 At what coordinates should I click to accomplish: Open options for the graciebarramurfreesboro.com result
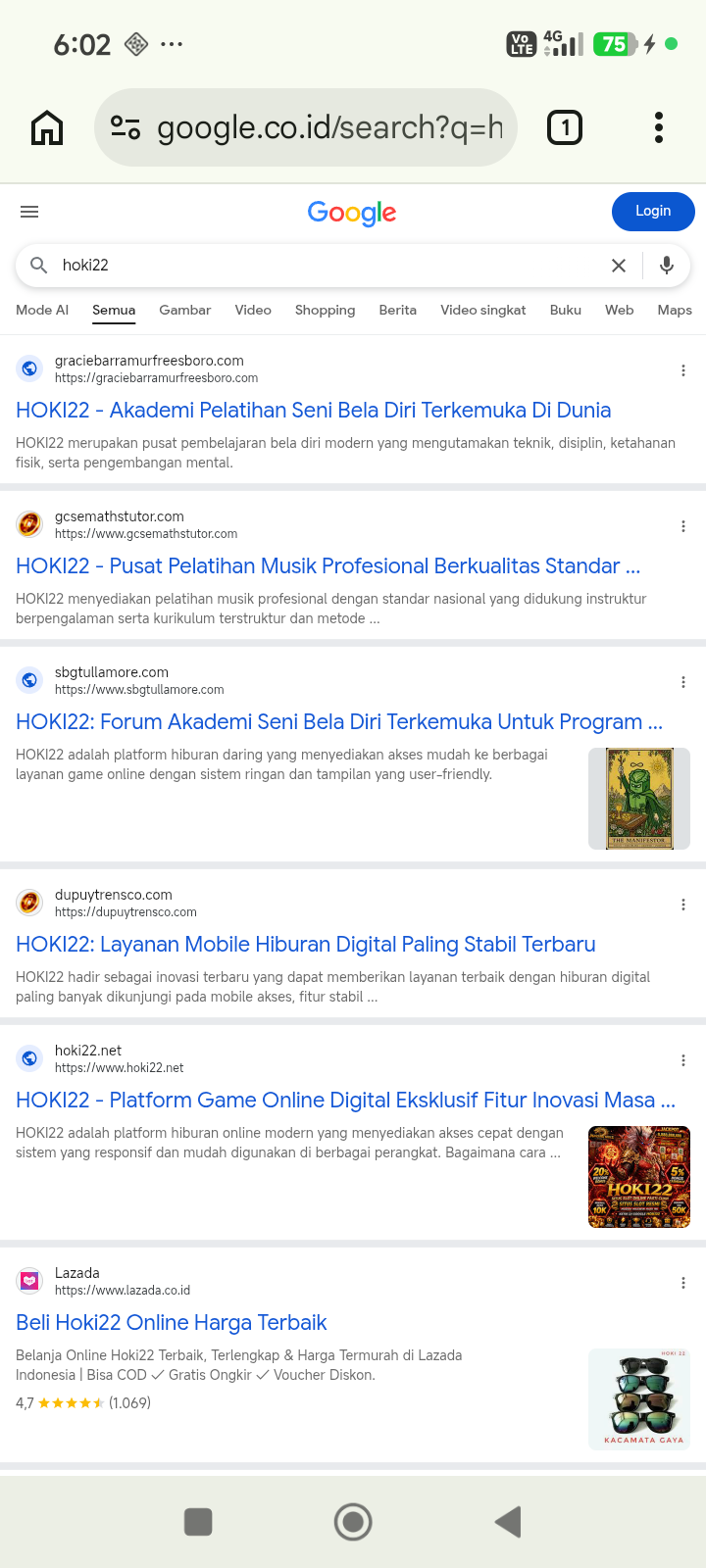(683, 370)
